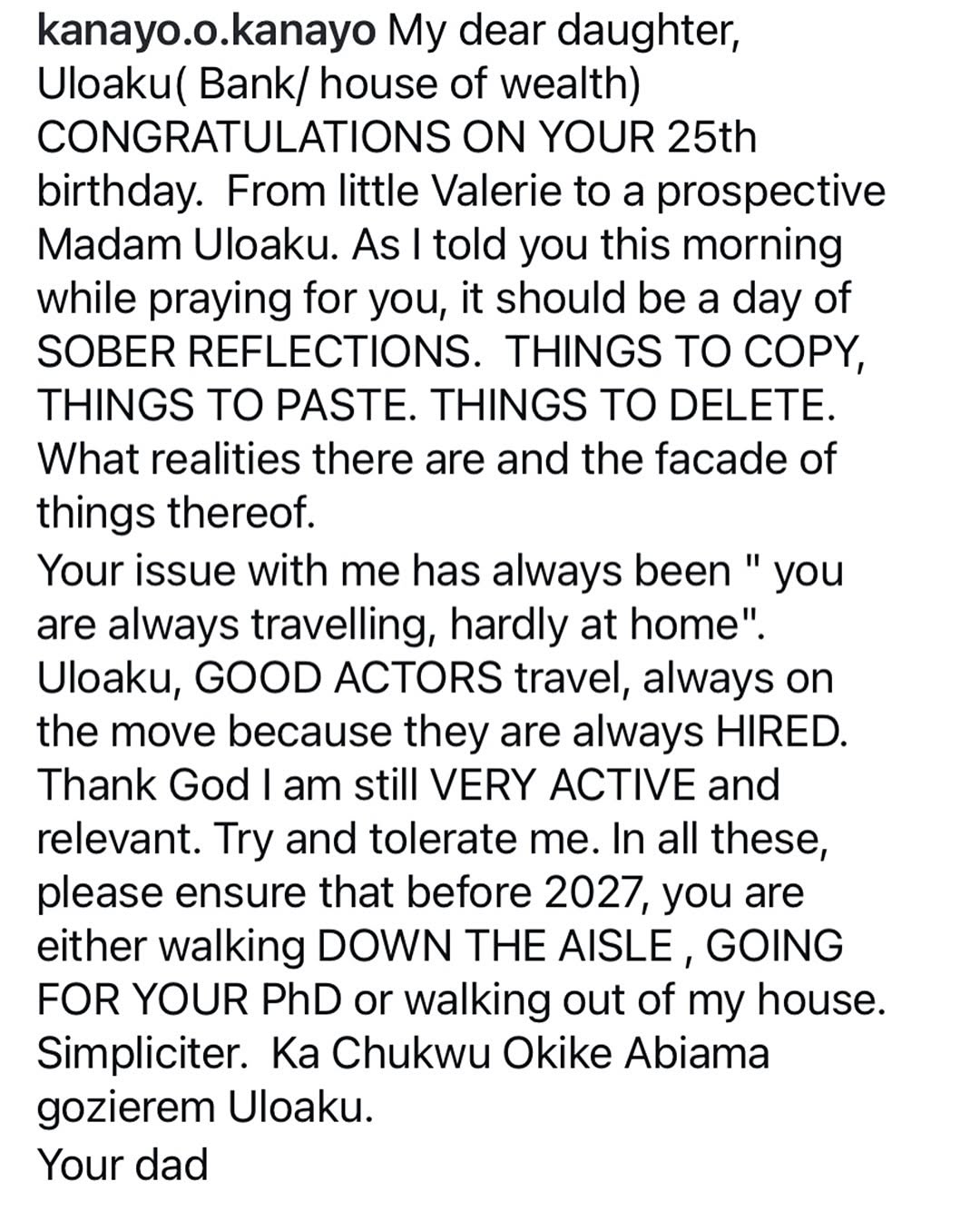980x1211 pixels.
Task: Open kanayo.o.kanayo's profile from the caption
Action: 205,33
